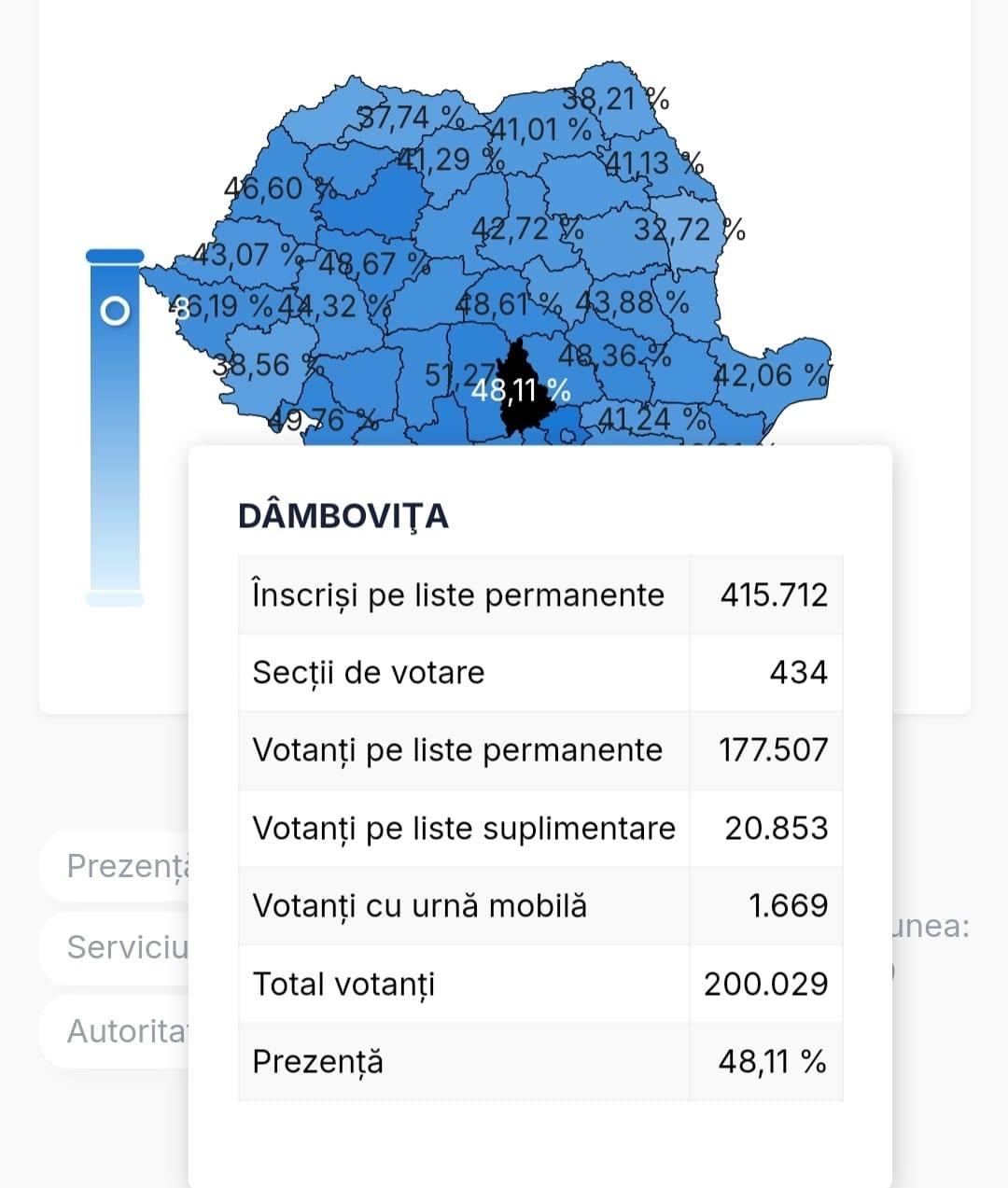Image resolution: width=1008 pixels, height=1188 pixels.
Task: Select the county showing 46,60 % turnout
Action: point(279,189)
